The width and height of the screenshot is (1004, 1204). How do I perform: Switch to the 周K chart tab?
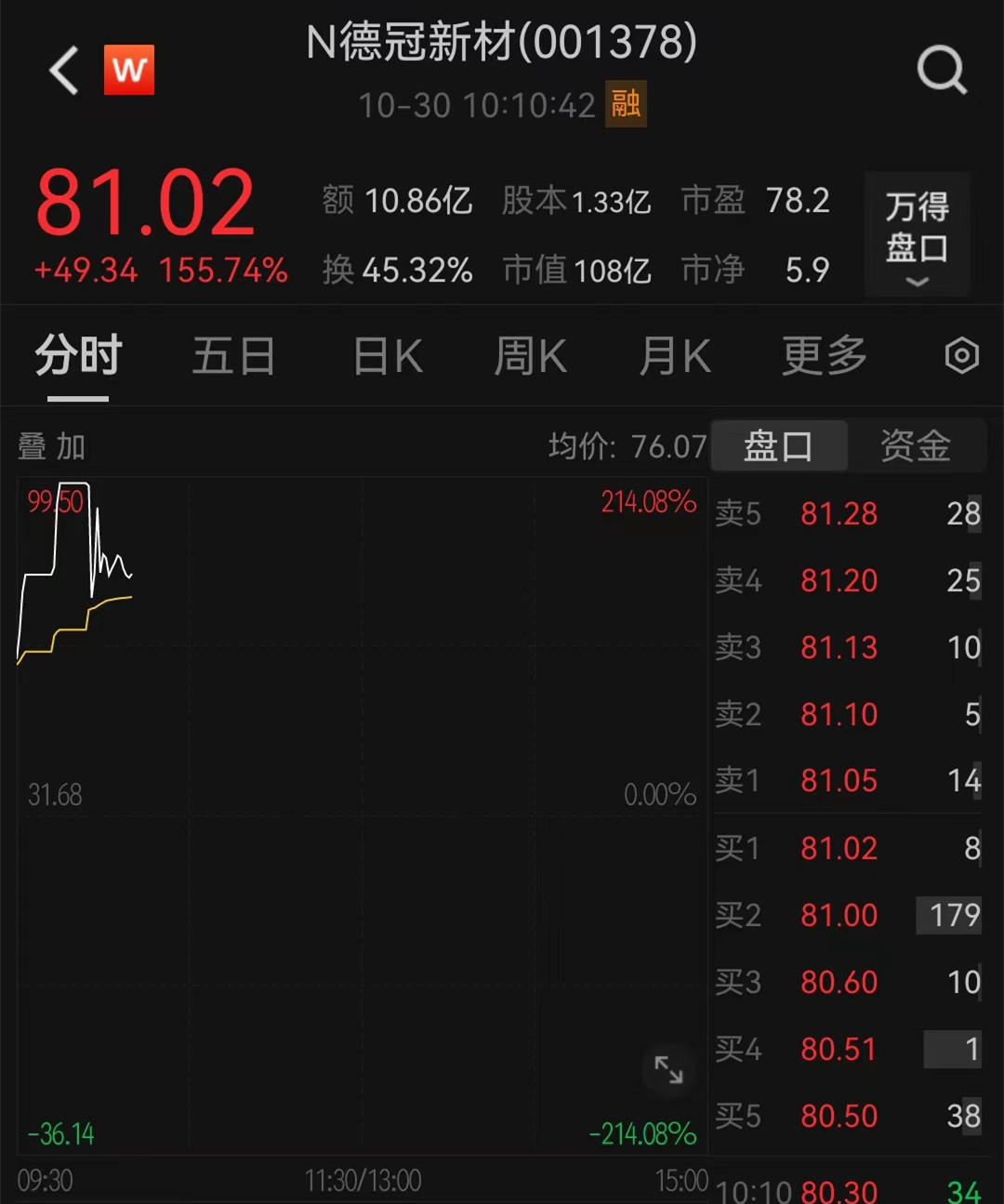(x=530, y=356)
